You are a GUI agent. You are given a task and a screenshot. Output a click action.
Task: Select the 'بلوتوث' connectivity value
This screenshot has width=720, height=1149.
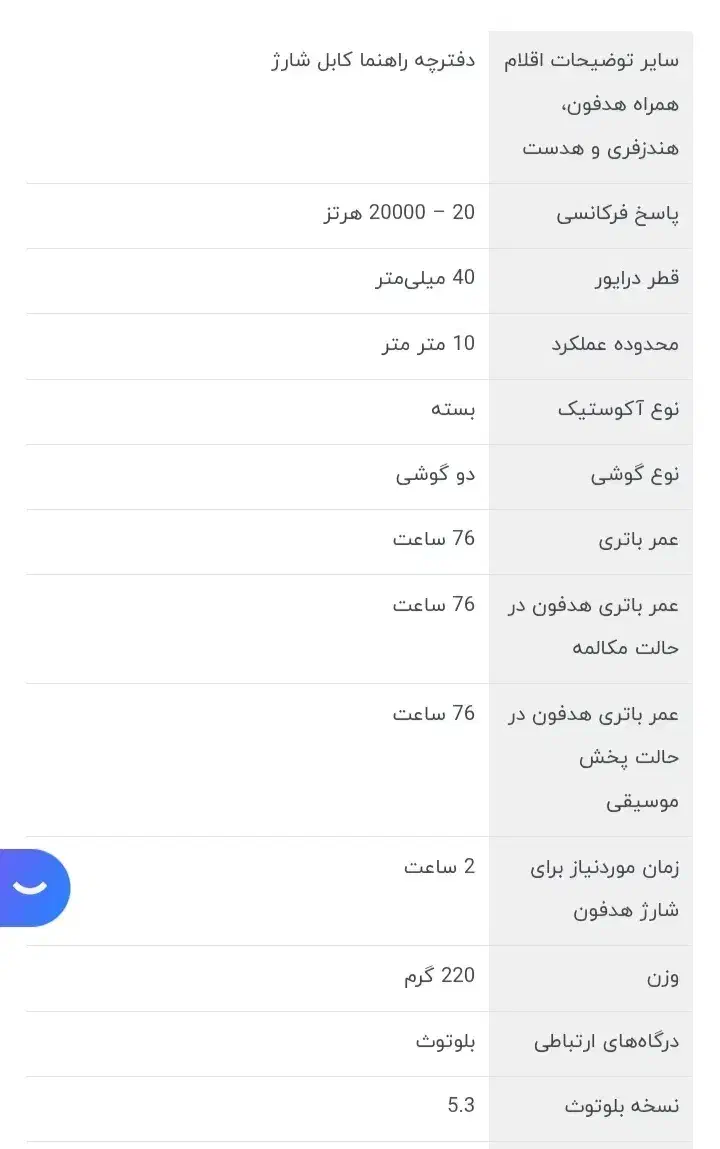(x=445, y=1041)
